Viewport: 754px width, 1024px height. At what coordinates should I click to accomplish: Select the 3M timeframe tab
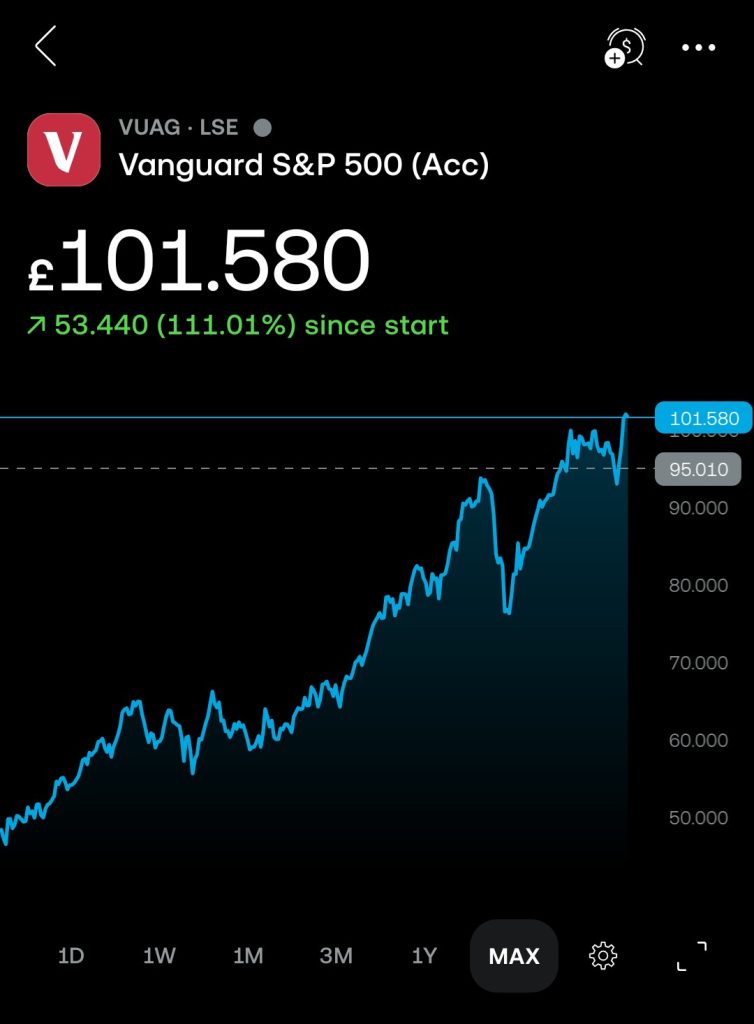point(336,955)
